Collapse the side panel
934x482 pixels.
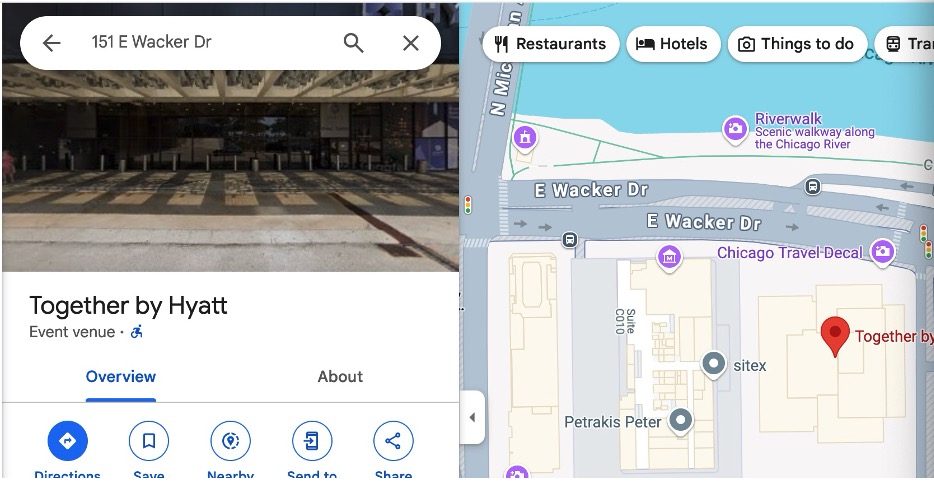point(472,418)
